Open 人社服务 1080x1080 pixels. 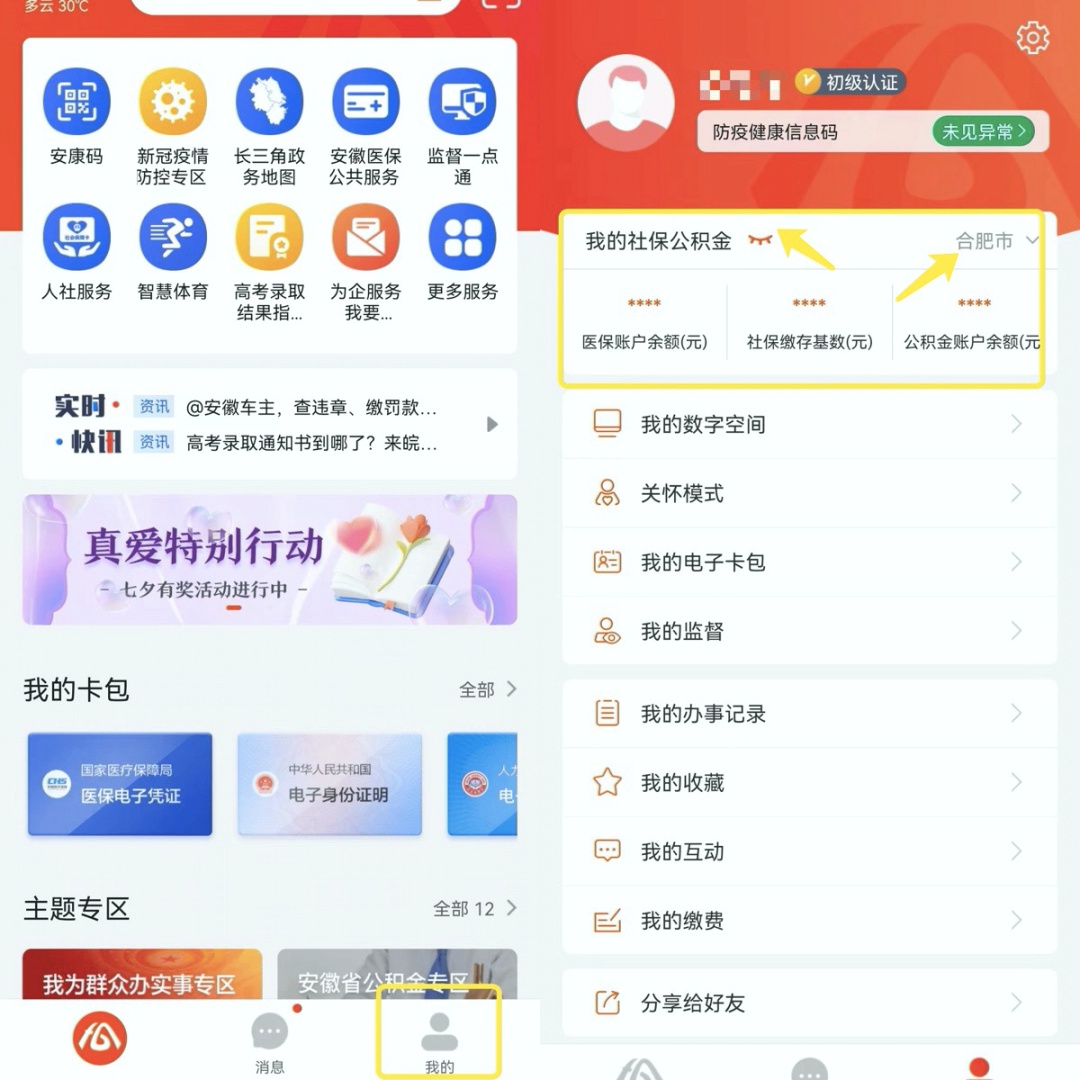pyautogui.click(x=76, y=250)
